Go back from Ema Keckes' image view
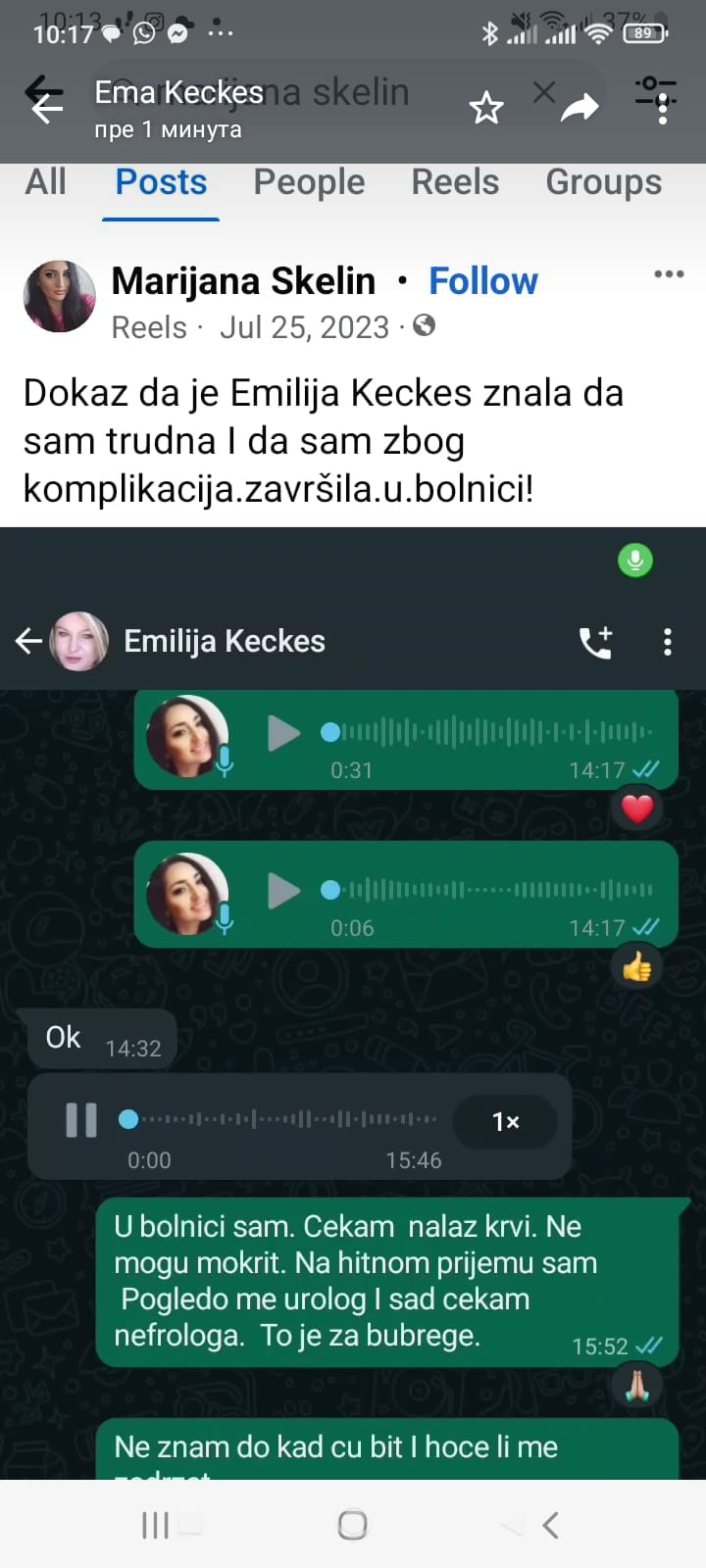Viewport: 706px width, 1568px height. 45,105
